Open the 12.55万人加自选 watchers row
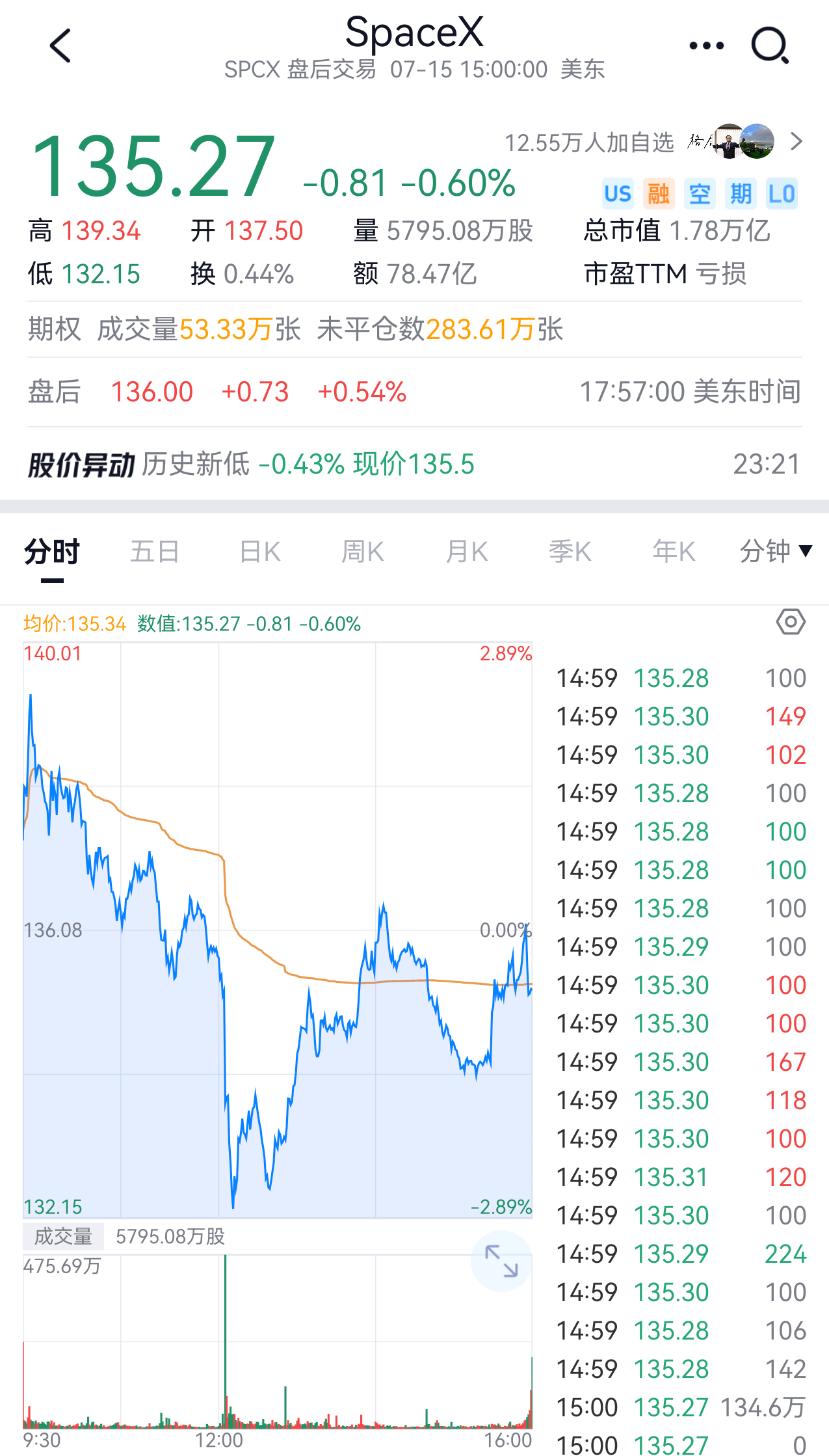829x1456 pixels. 654,141
